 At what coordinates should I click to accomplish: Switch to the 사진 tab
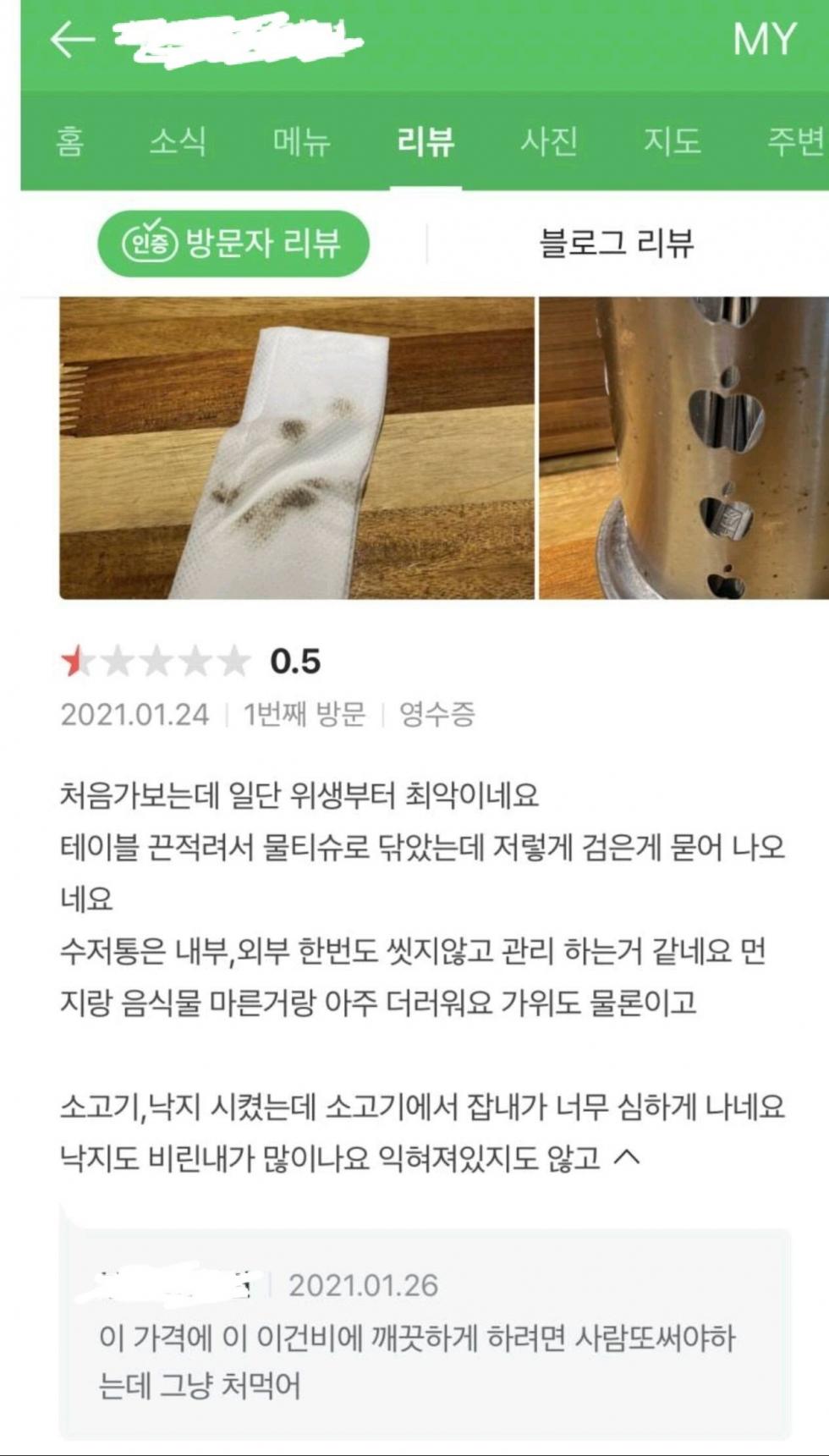549,141
